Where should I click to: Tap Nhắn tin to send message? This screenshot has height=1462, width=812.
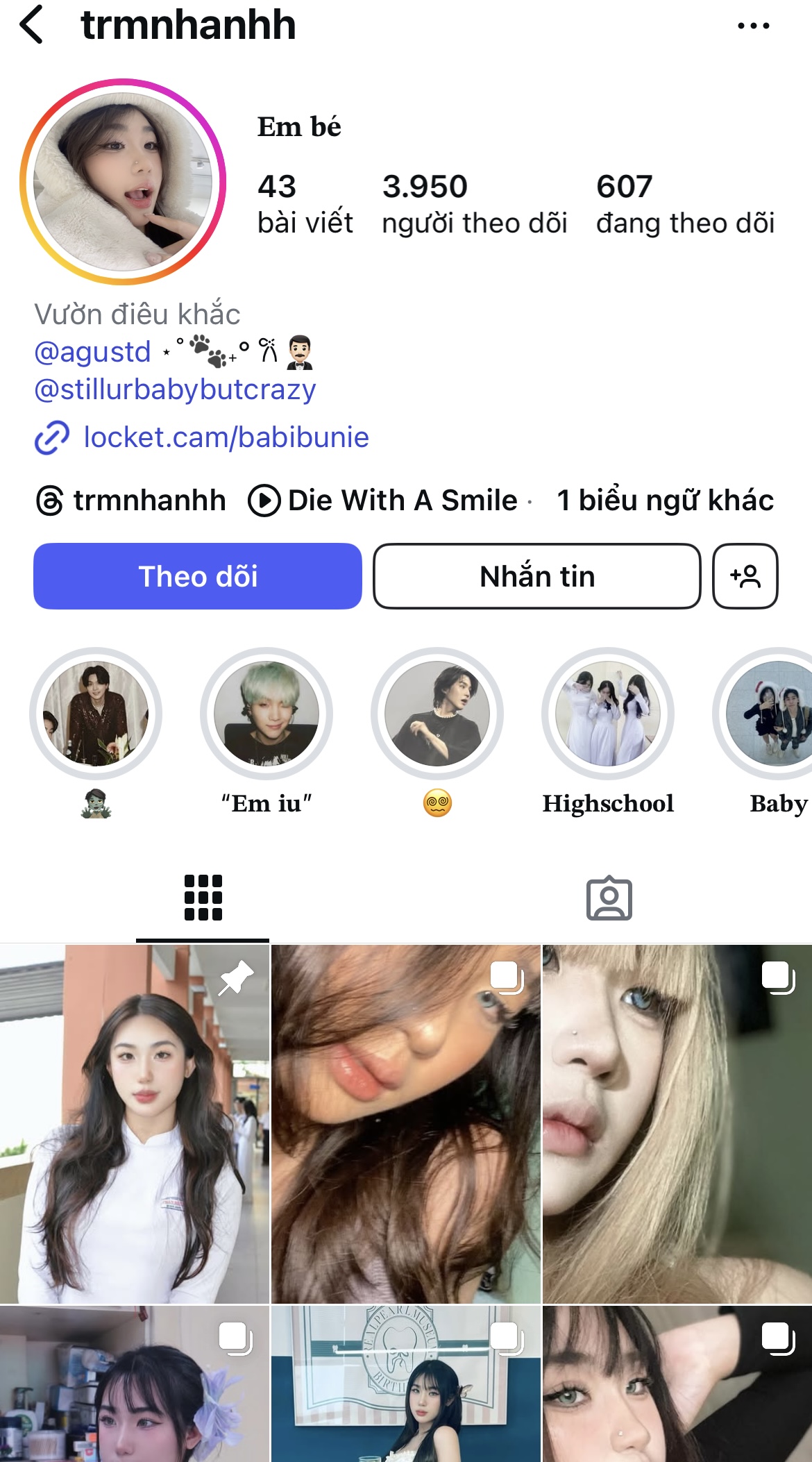point(536,576)
